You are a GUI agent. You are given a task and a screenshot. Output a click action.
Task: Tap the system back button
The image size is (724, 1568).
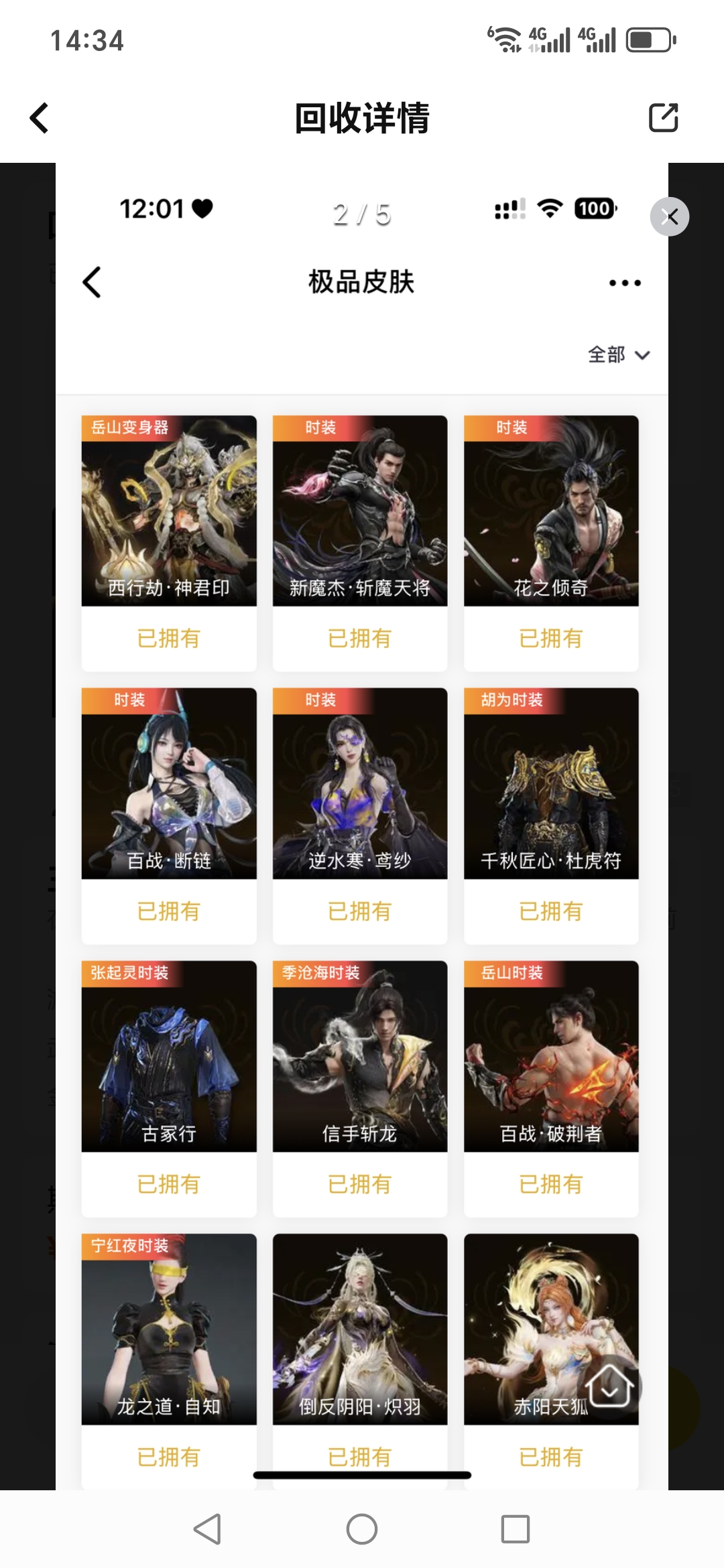[207, 1529]
